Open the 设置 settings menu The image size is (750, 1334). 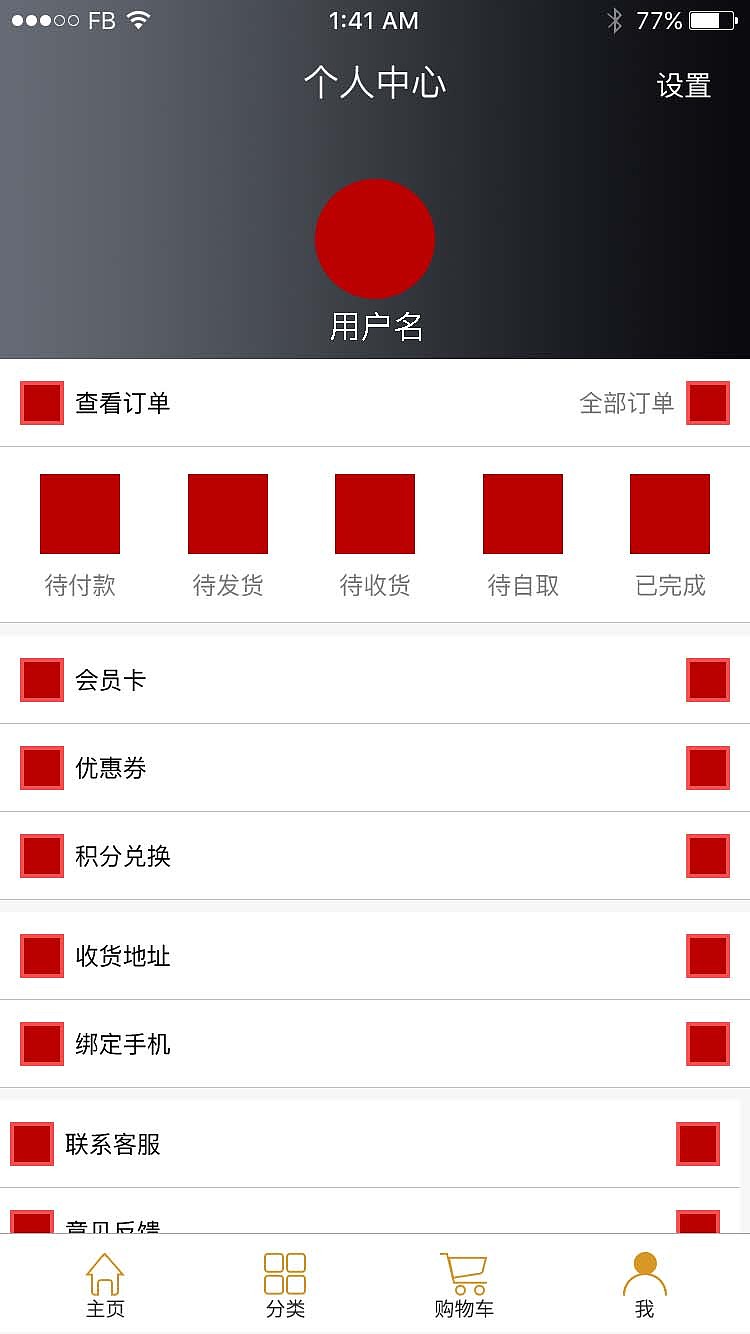click(682, 87)
